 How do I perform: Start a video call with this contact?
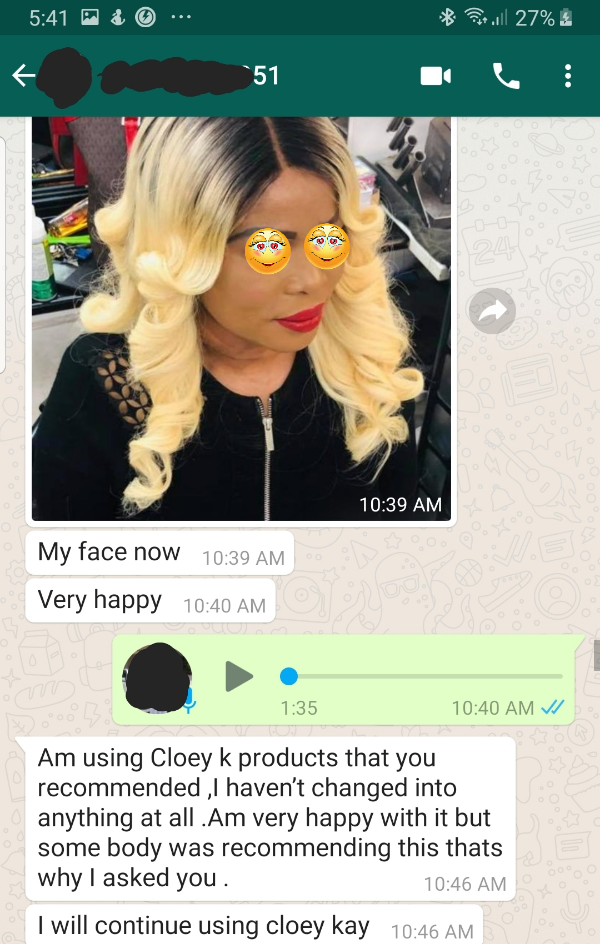(435, 76)
